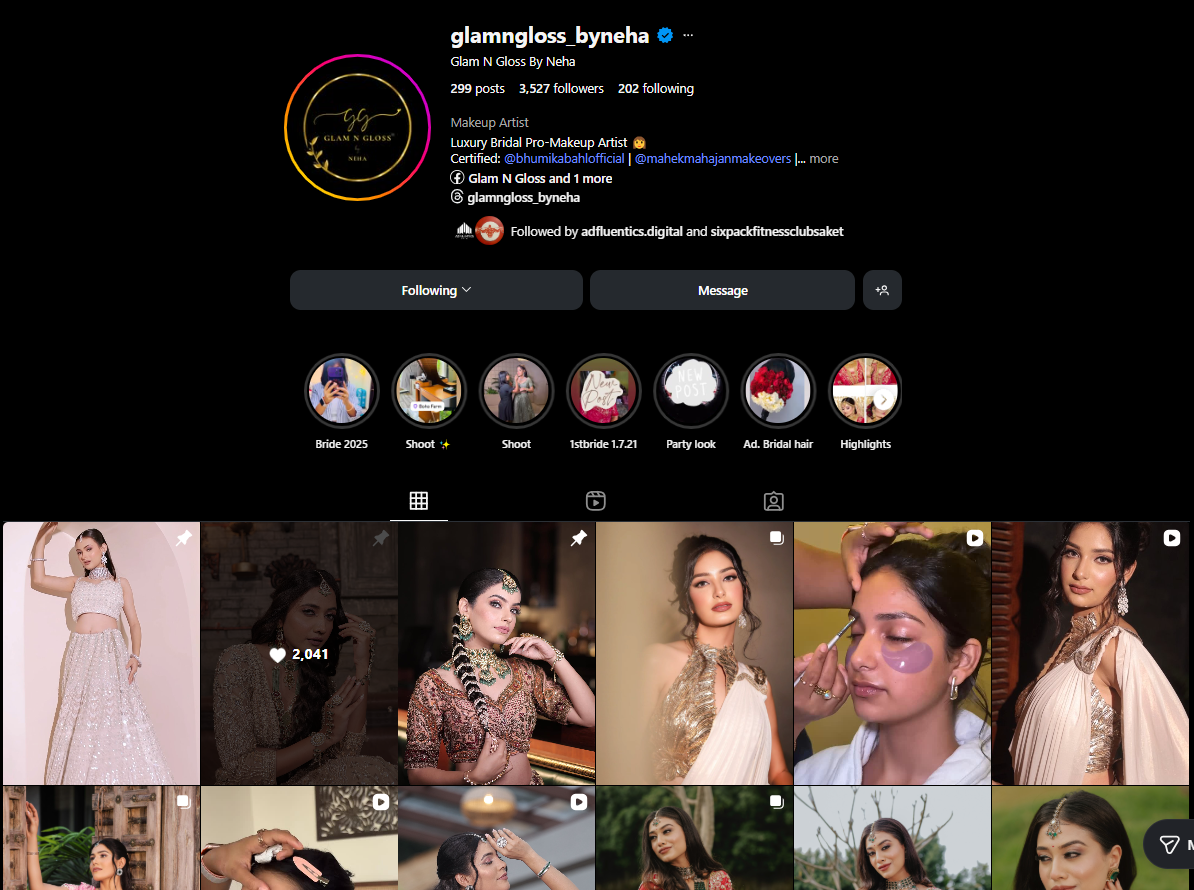Open the post with 2,041 likes
The width and height of the screenshot is (1194, 890).
coord(299,653)
